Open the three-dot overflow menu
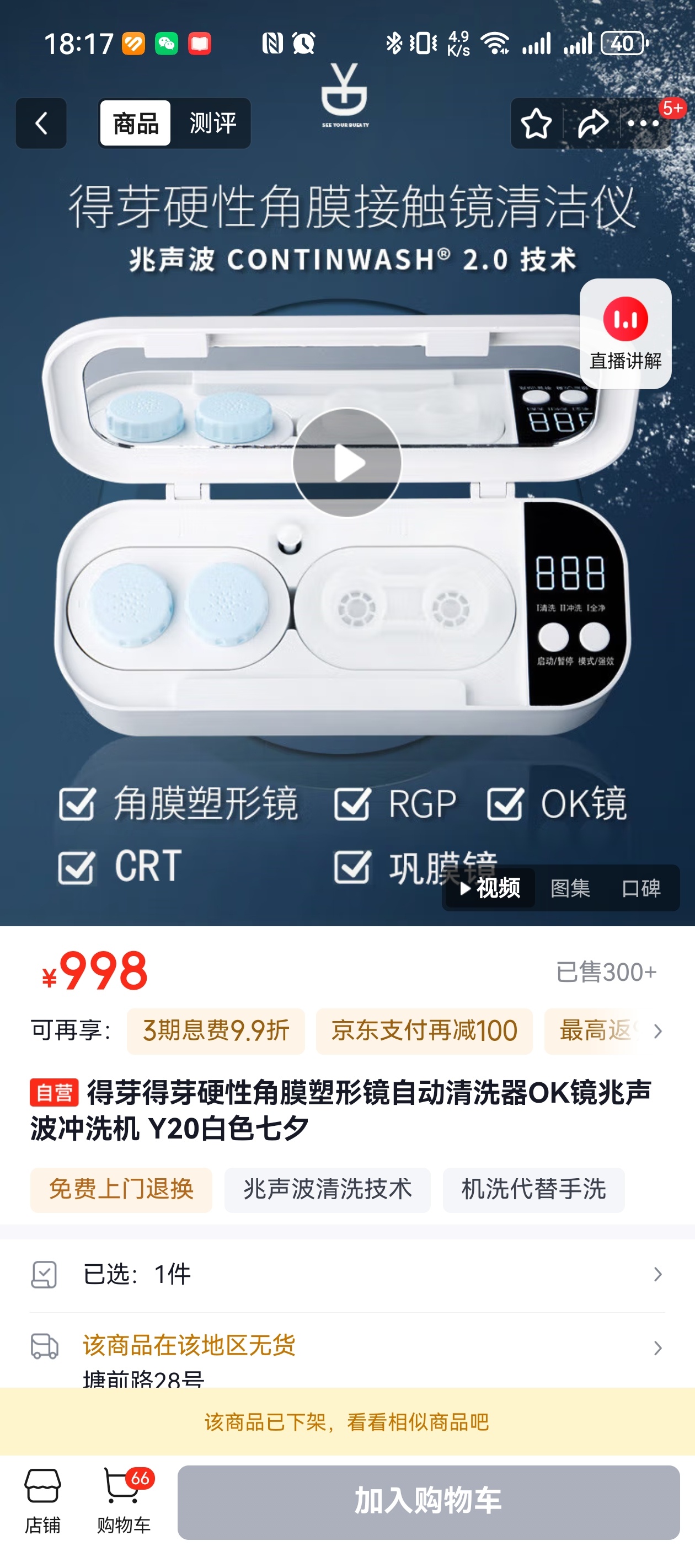Viewport: 695px width, 1568px height. [x=643, y=123]
